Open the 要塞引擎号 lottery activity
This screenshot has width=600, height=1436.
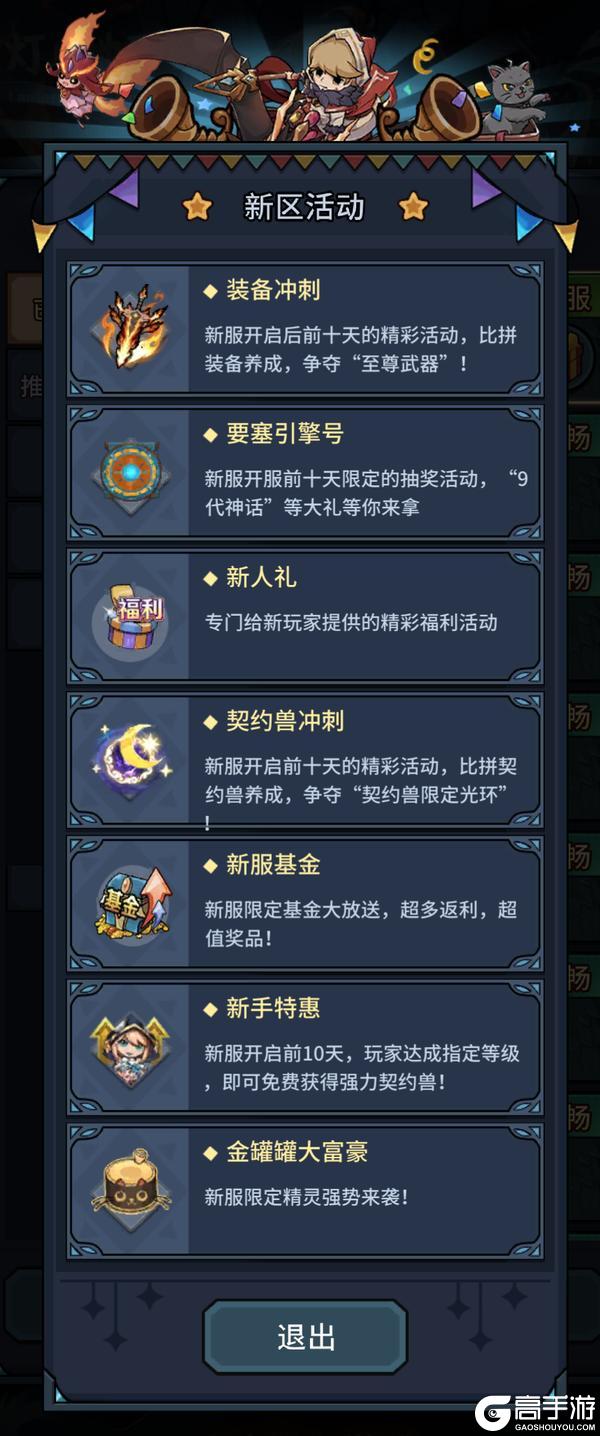(305, 473)
